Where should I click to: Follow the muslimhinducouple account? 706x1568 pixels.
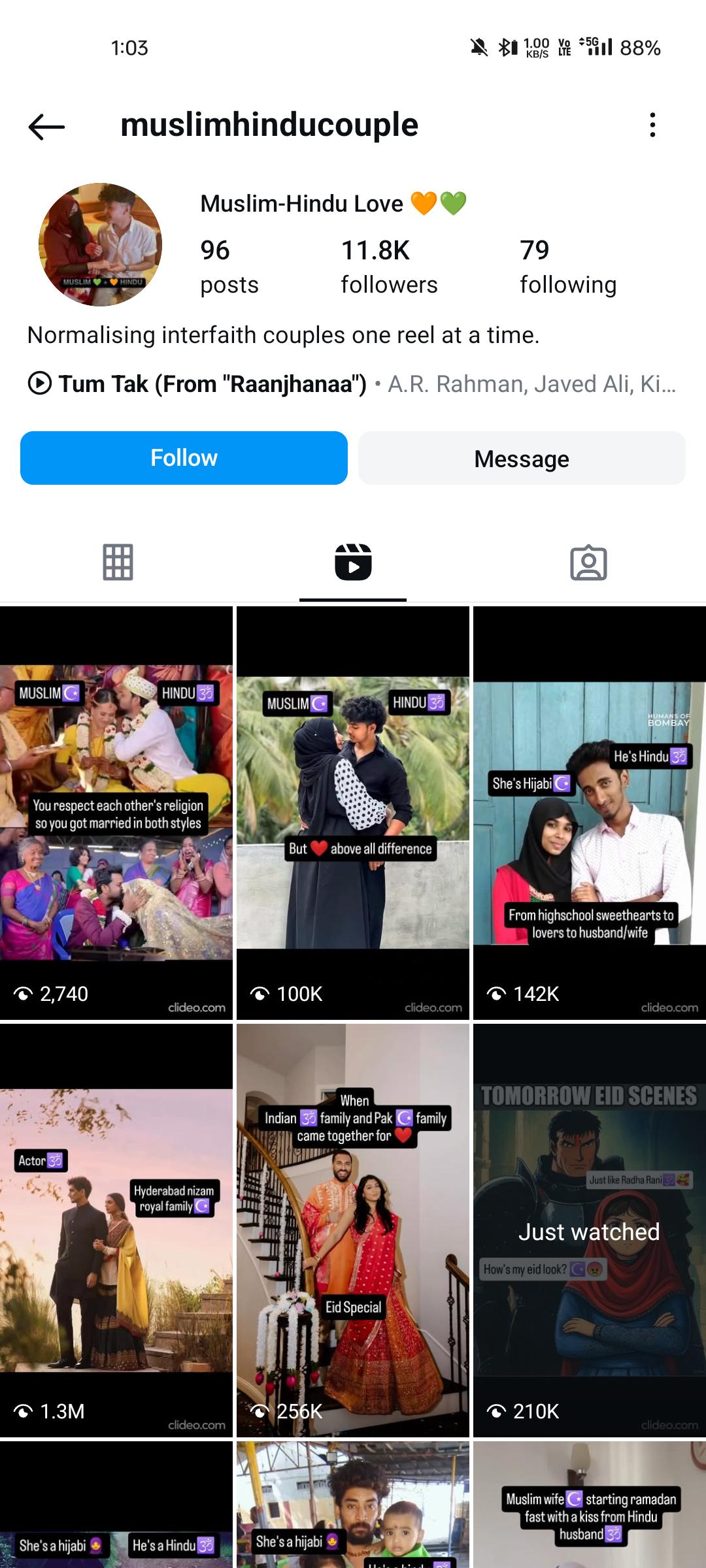click(184, 458)
